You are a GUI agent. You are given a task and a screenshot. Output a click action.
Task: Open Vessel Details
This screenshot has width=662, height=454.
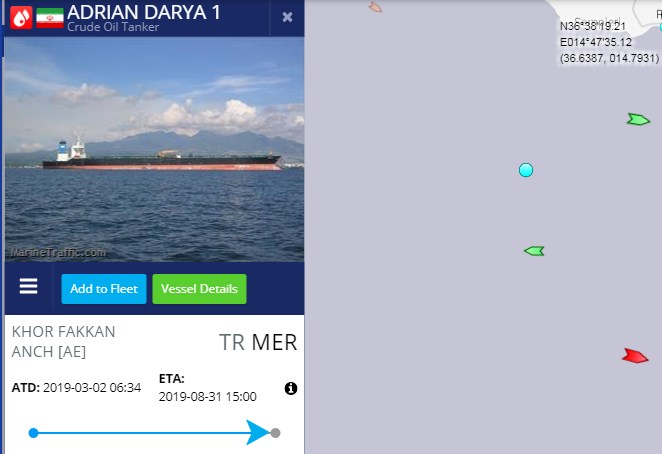199,289
